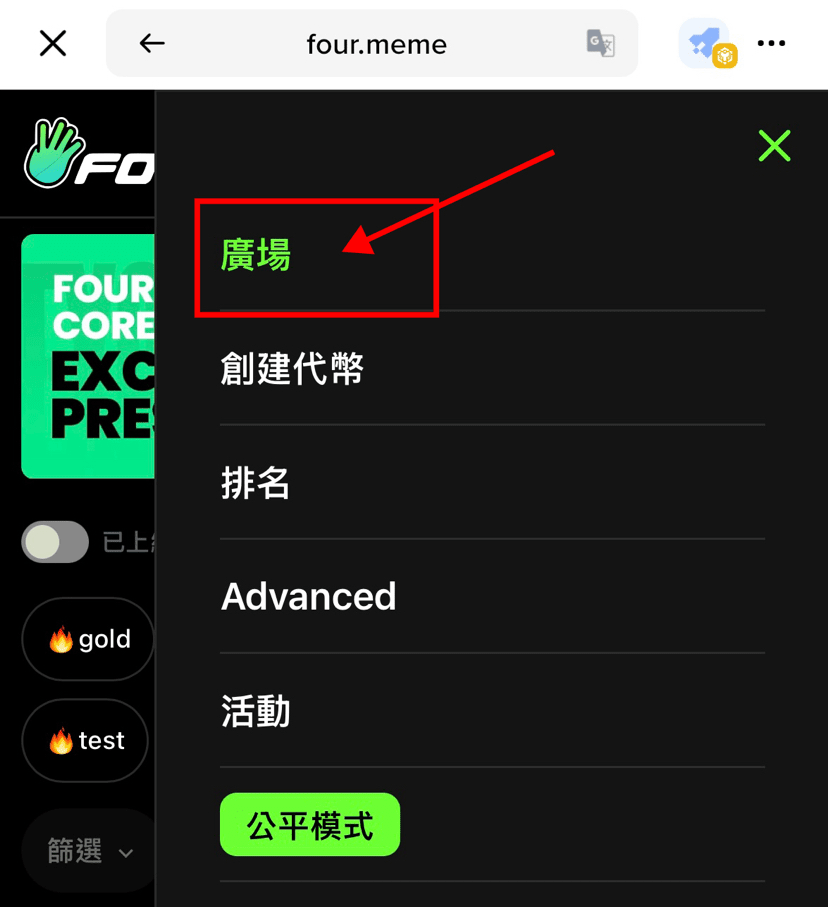
Task: Select 創建代幣 from the menu
Action: (x=292, y=369)
